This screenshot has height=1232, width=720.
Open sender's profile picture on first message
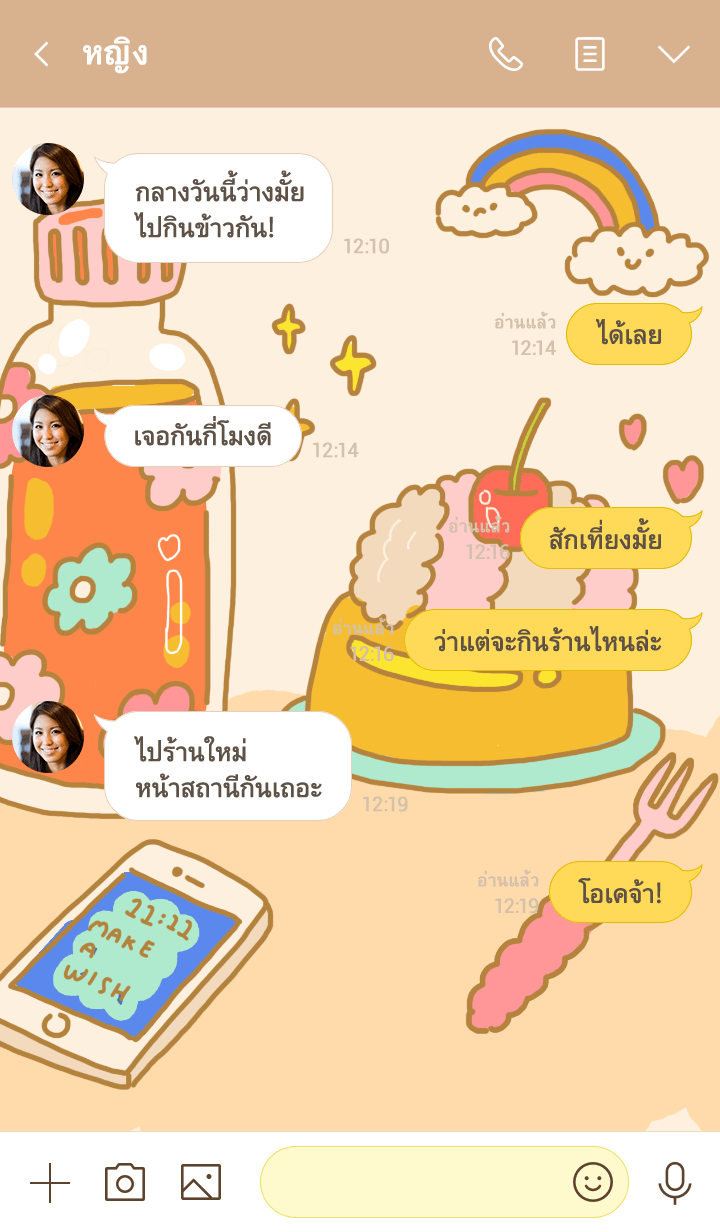click(47, 180)
